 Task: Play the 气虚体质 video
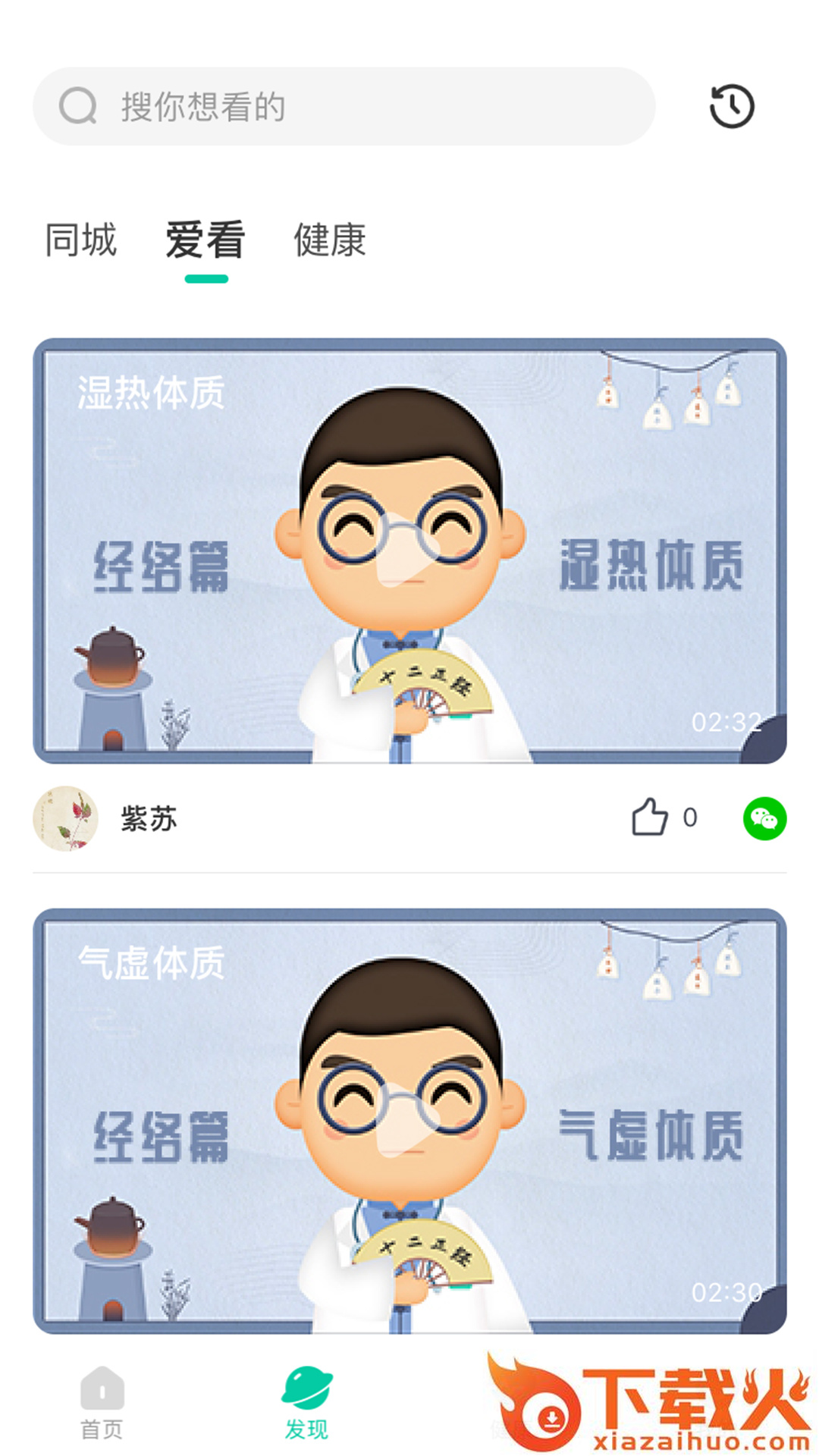408,1121
